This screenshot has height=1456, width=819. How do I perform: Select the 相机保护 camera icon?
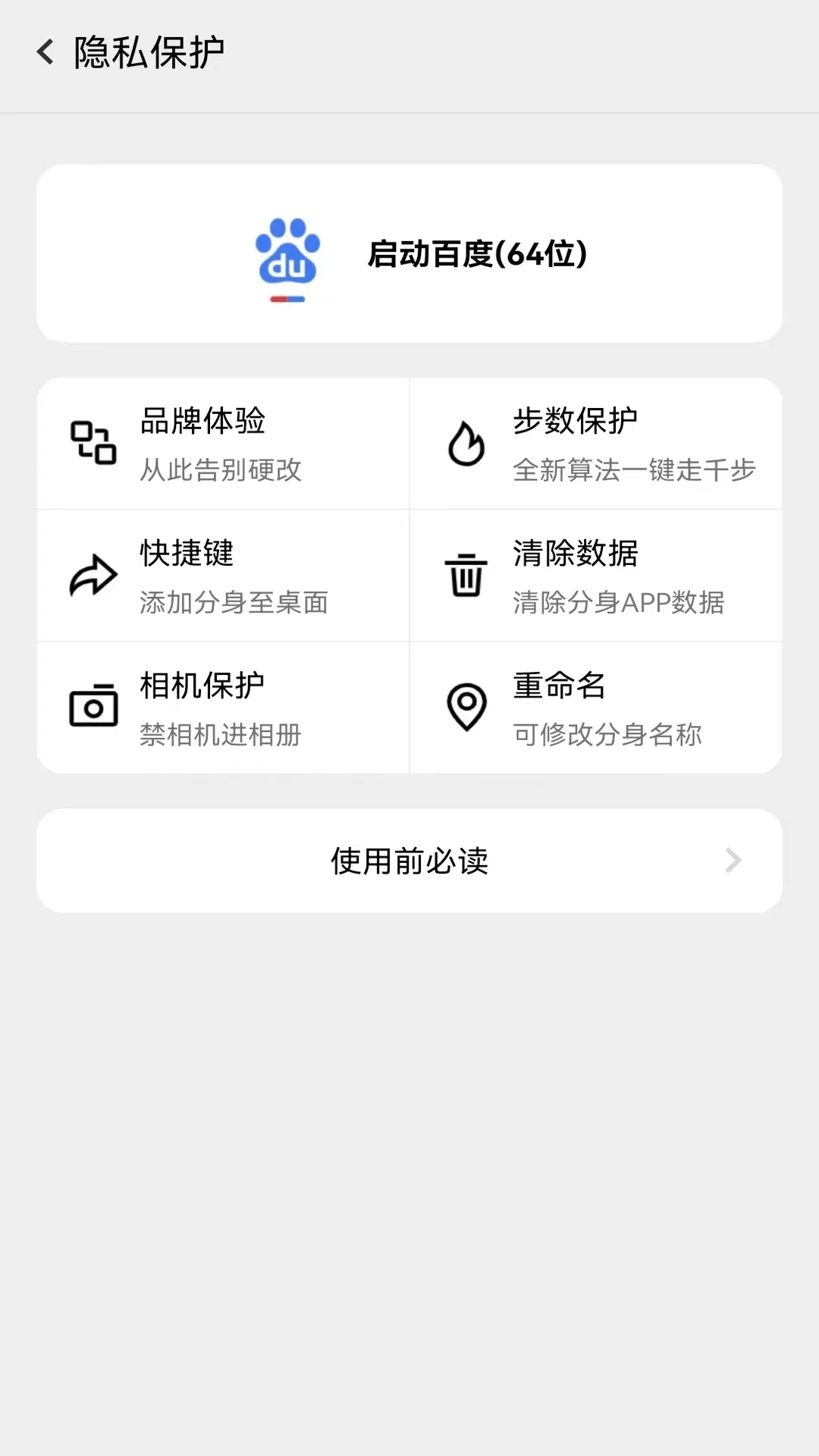click(93, 708)
